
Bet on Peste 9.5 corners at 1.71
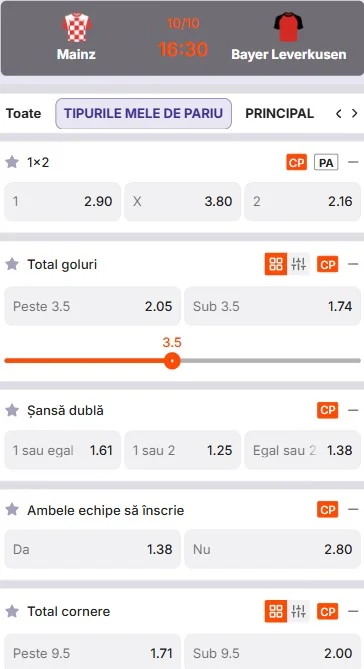click(93, 652)
